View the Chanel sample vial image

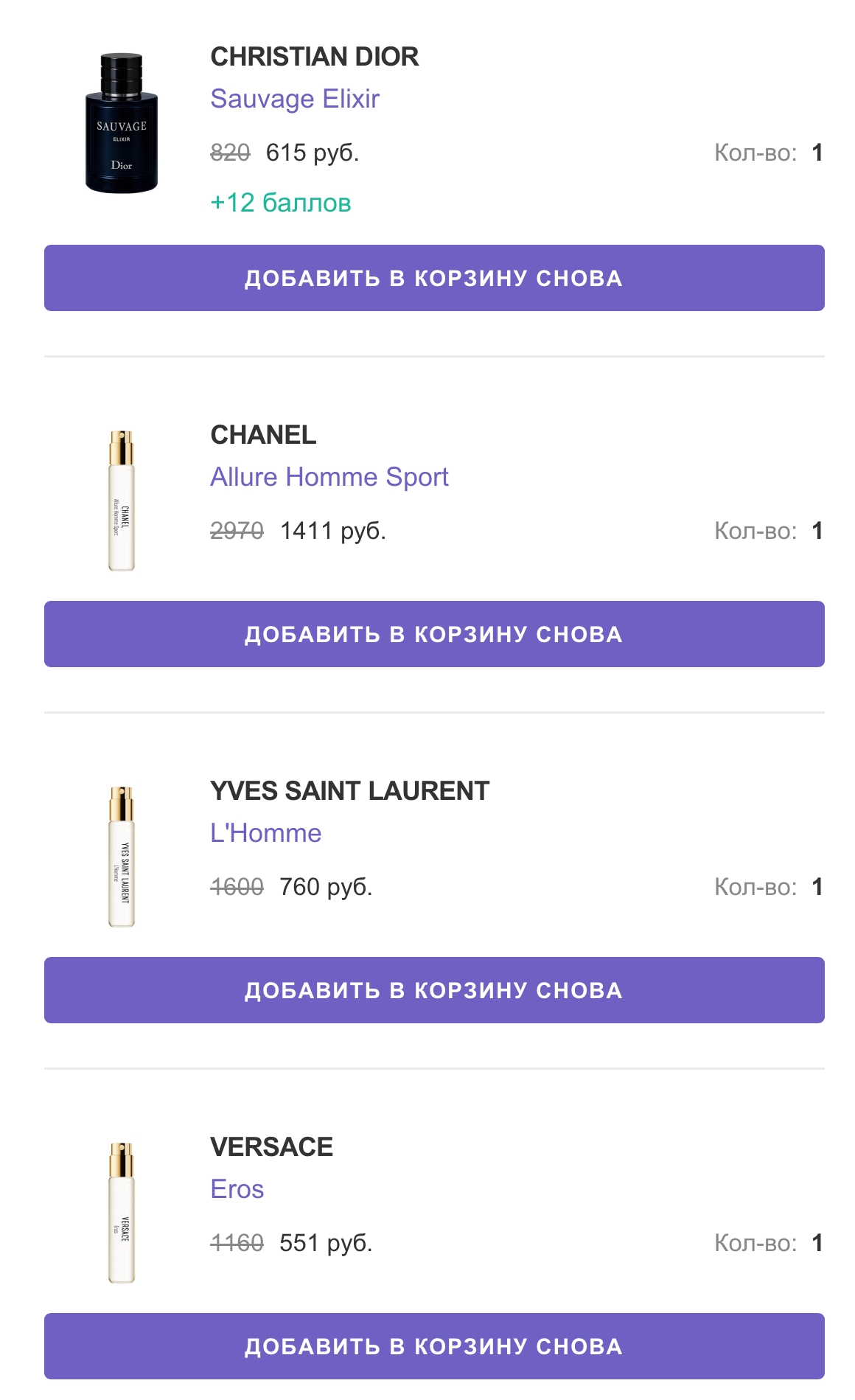122,501
